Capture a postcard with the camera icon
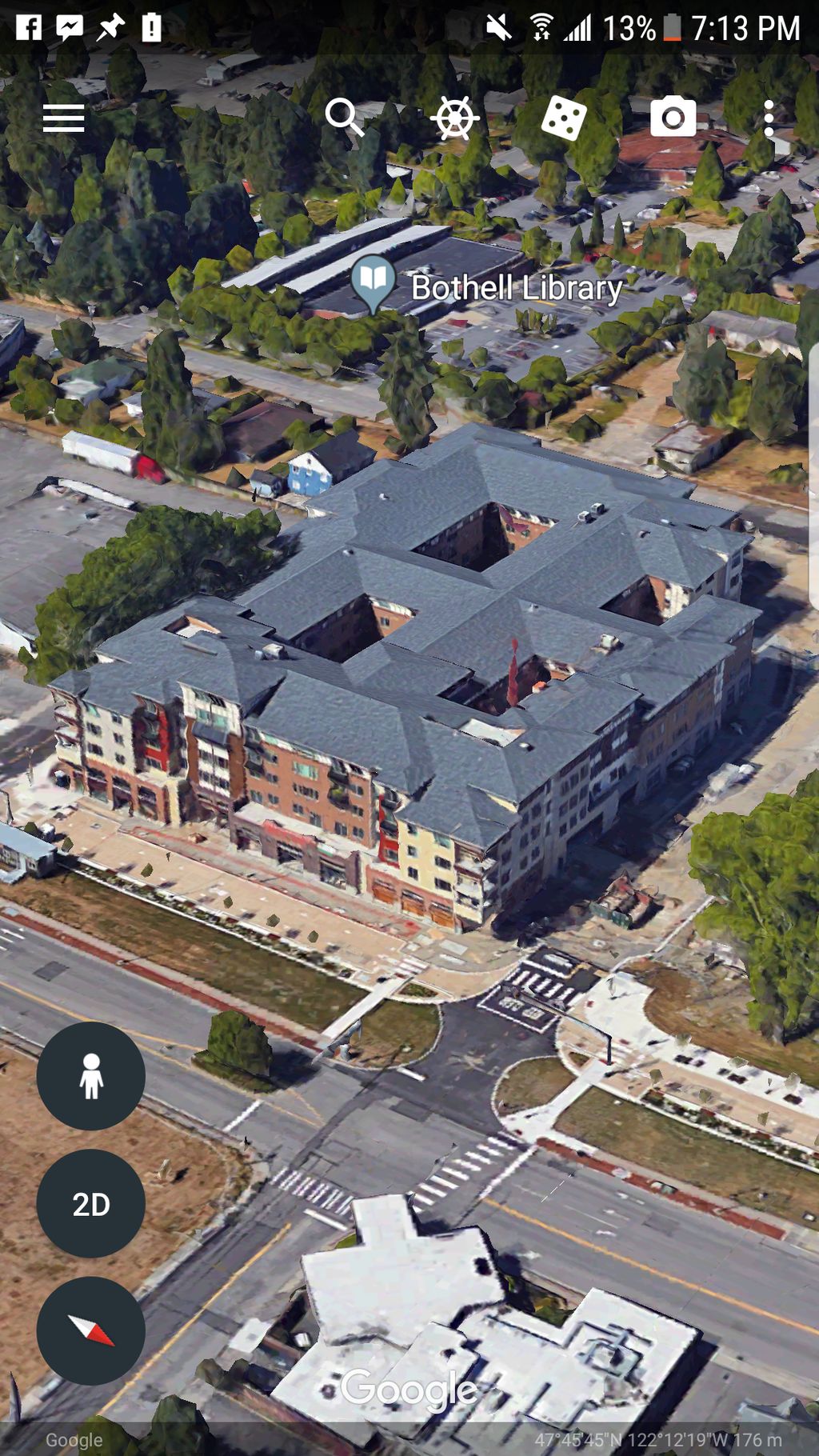Viewport: 819px width, 1456px height. click(673, 118)
